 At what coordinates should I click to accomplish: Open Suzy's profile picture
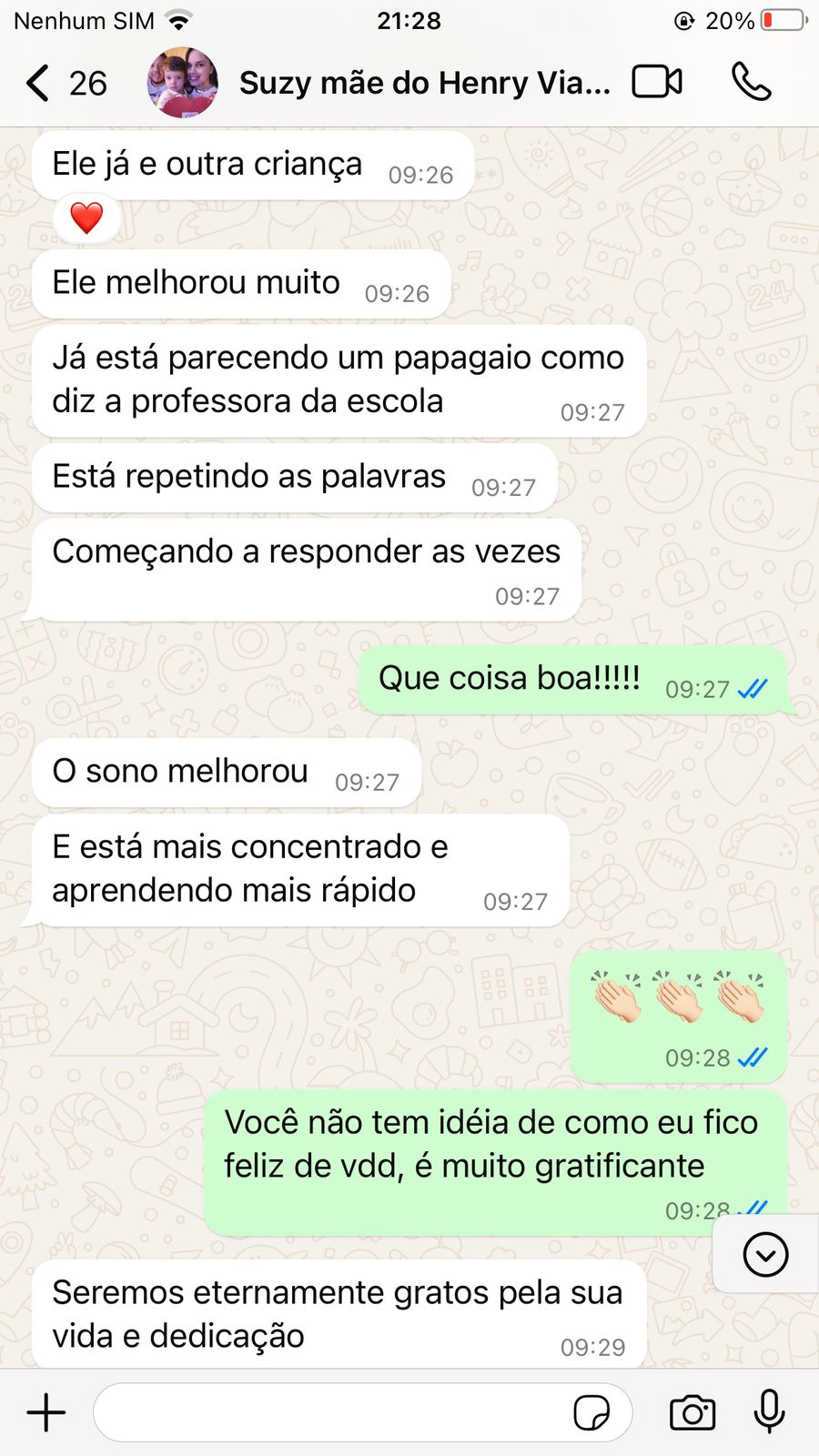183,83
